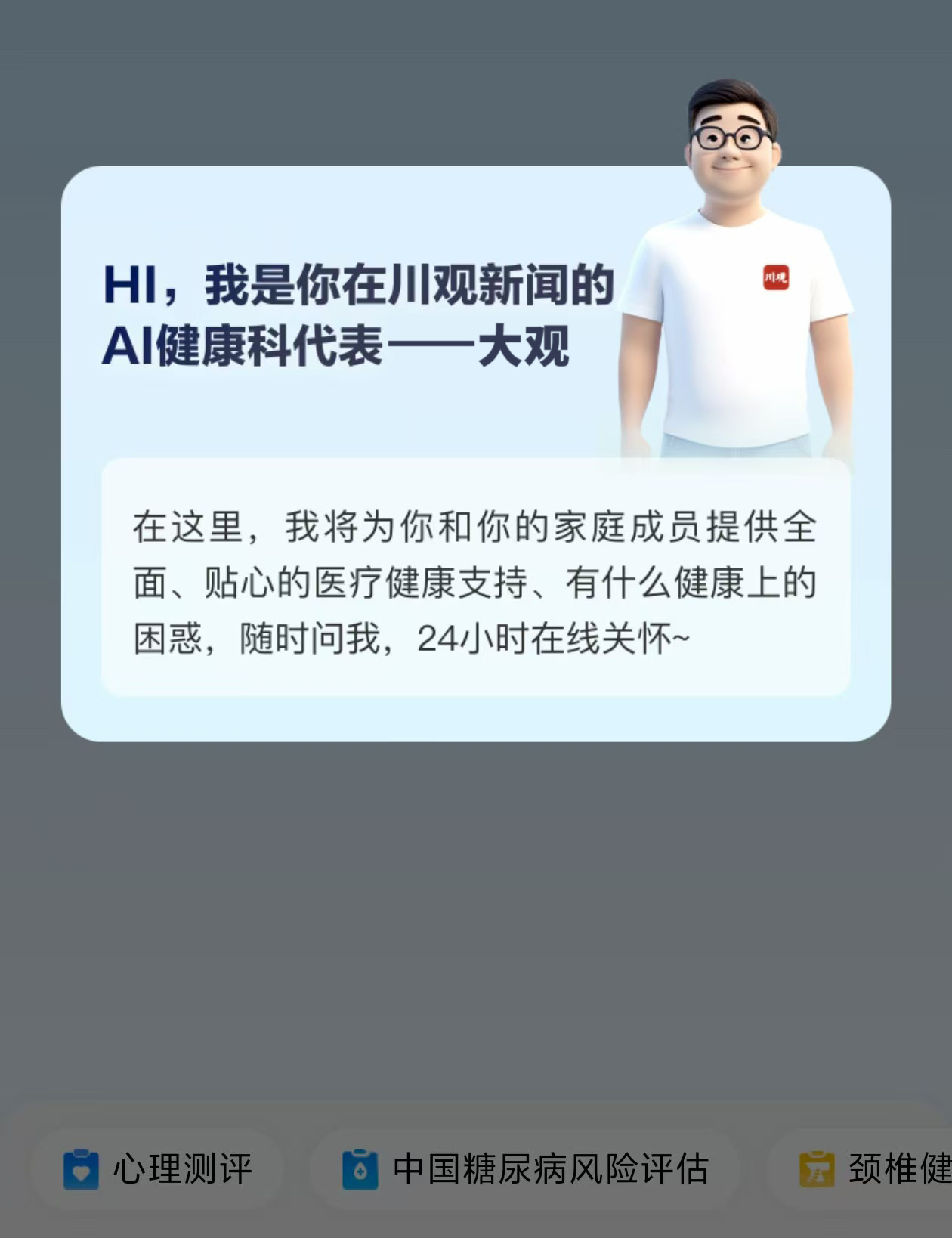Select the 中国糖尿病风险评估 chip
The width and height of the screenshot is (952, 1238).
(525, 1169)
